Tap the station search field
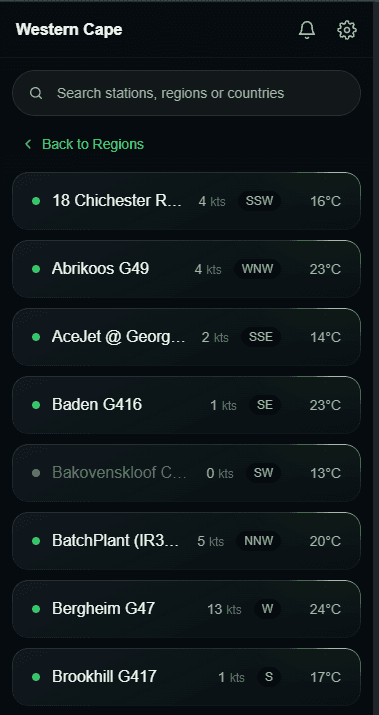This screenshot has width=379, height=715. [x=186, y=93]
